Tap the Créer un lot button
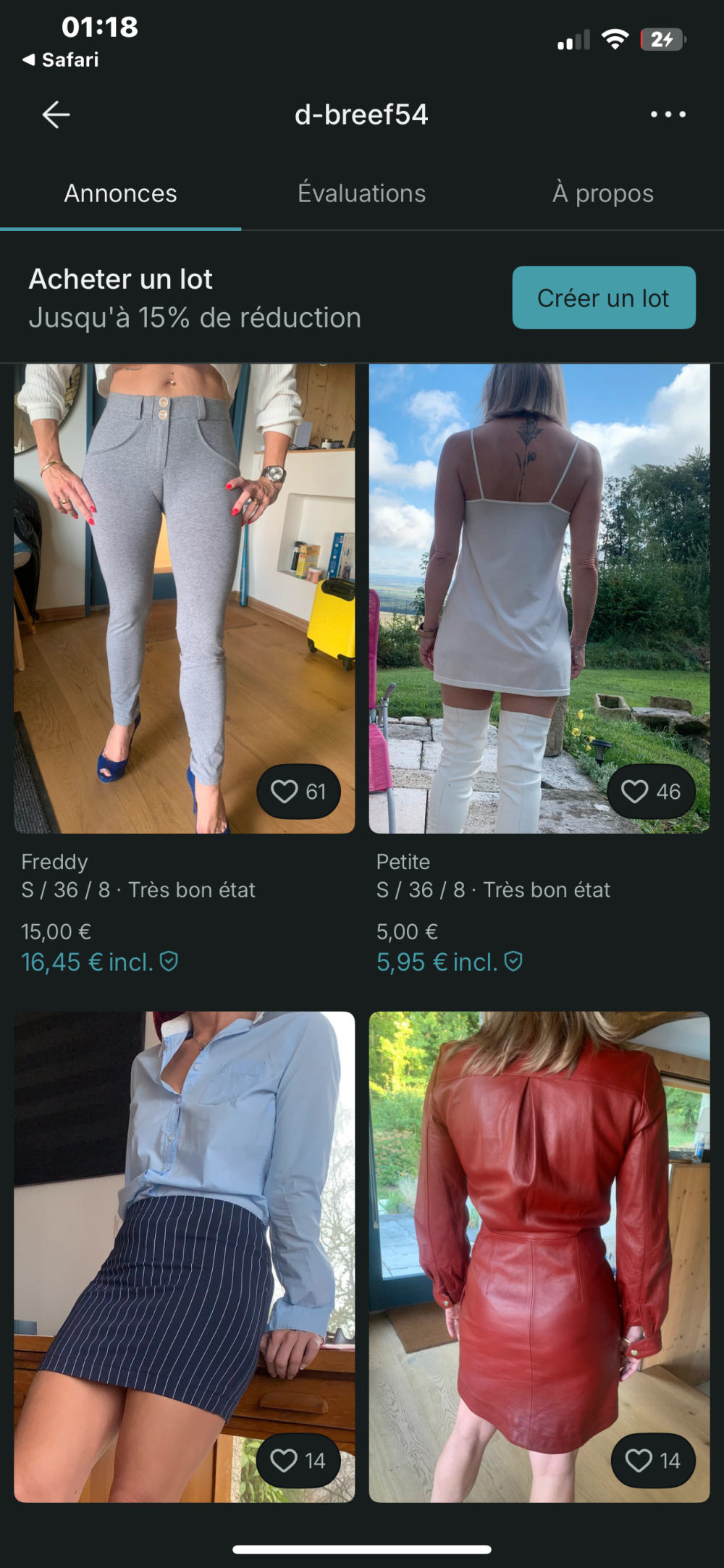Screen dimensions: 724x1568 (x=604, y=298)
